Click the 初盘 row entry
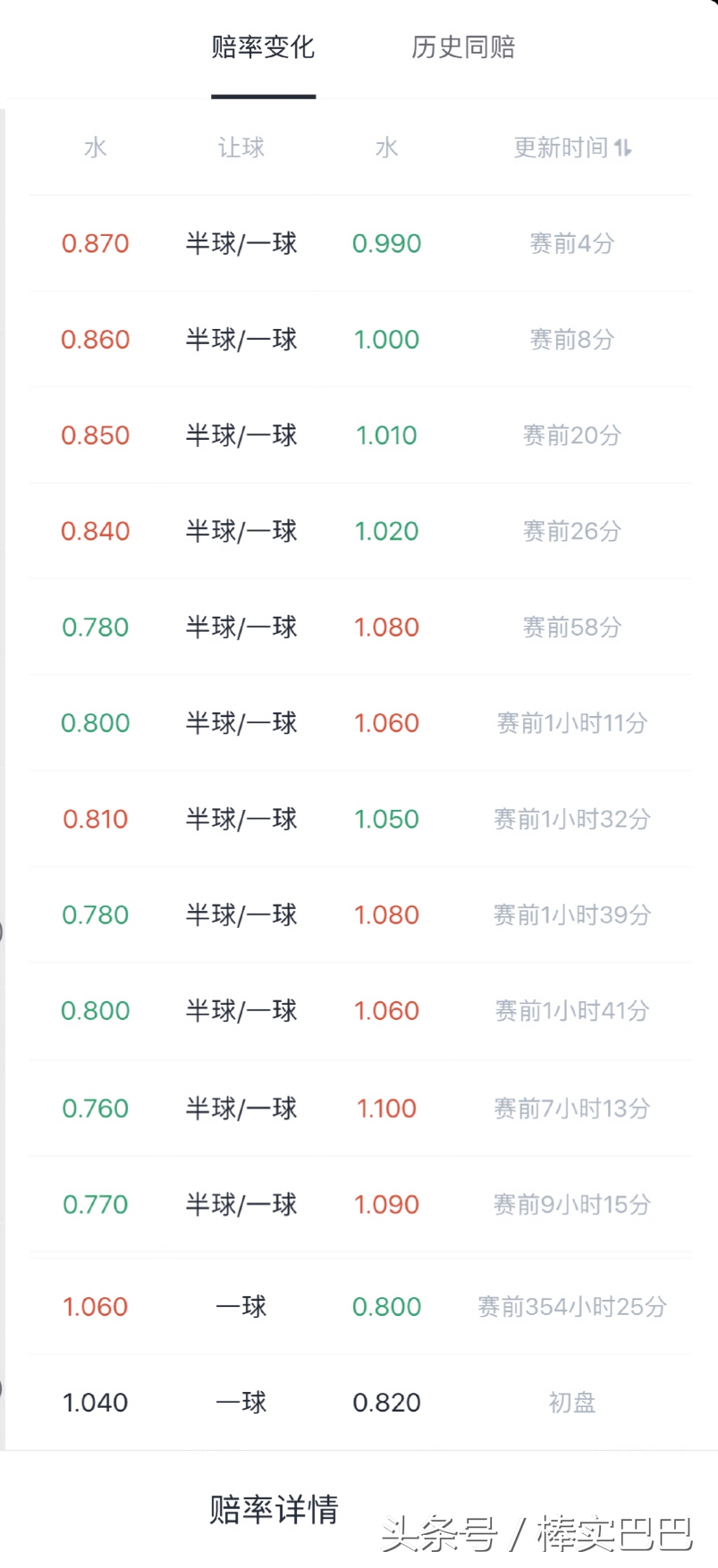Image resolution: width=718 pixels, height=1568 pixels. click(571, 1403)
